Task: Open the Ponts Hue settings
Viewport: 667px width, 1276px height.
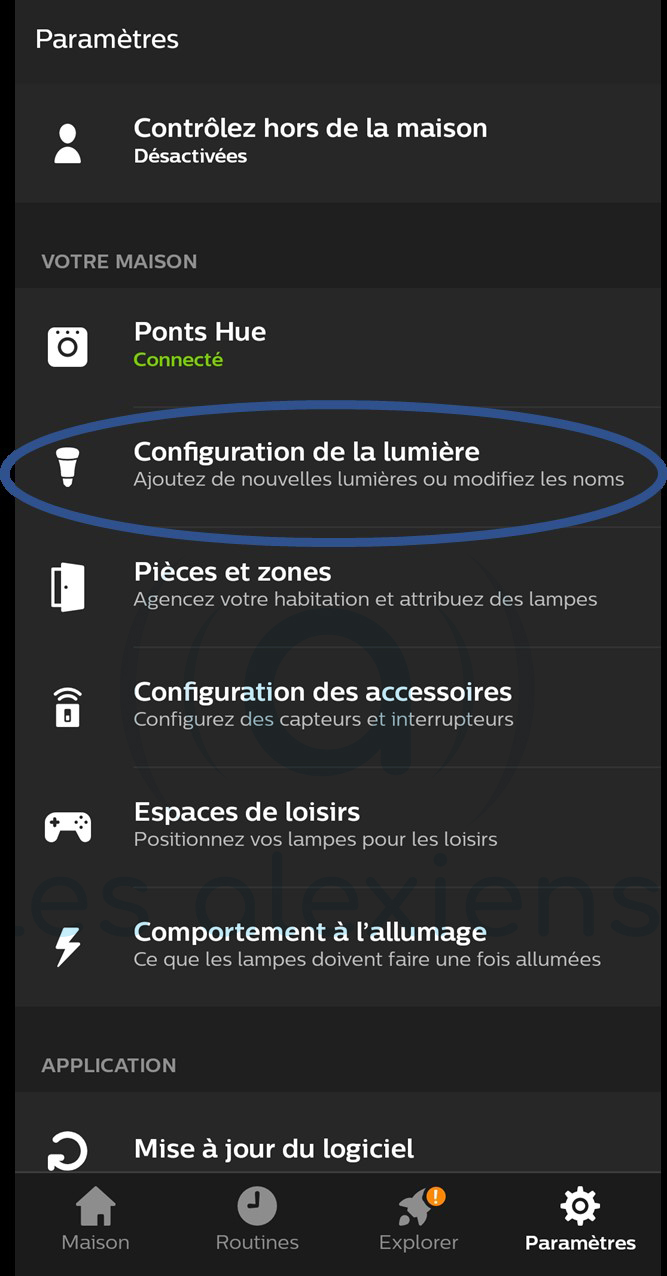Action: pyautogui.click(x=340, y=346)
